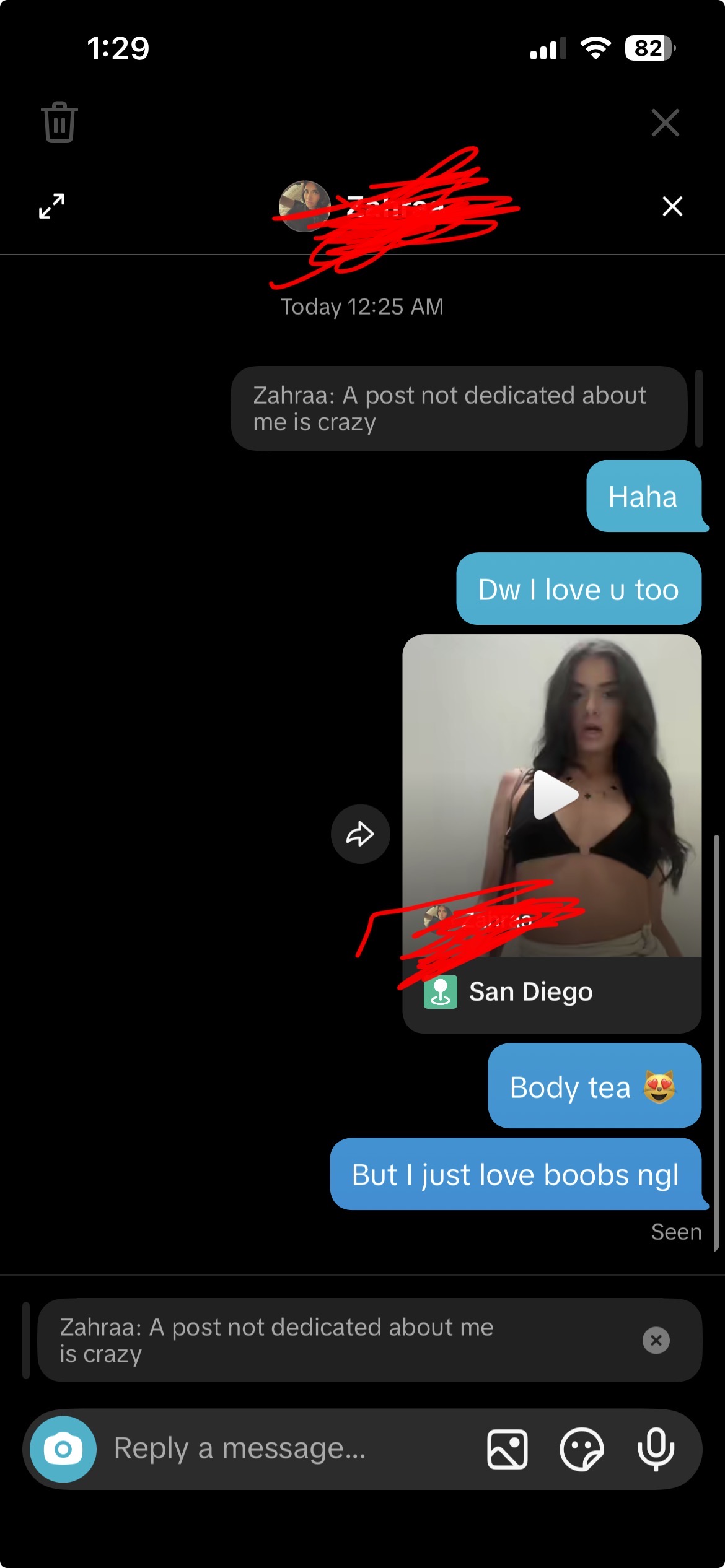The image size is (725, 1568).
Task: Dismiss the quoted reply preview
Action: click(656, 1341)
